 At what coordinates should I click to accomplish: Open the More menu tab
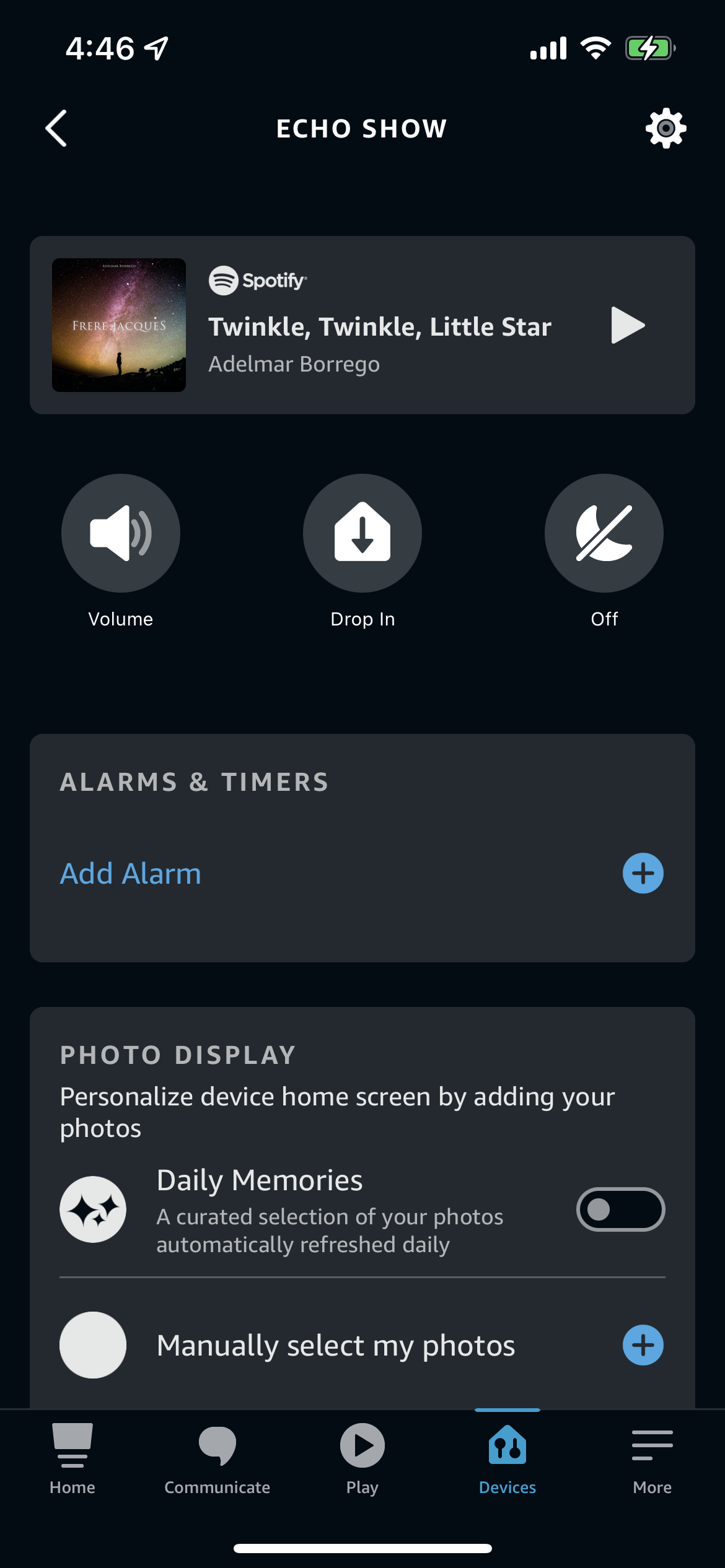[x=652, y=1457]
